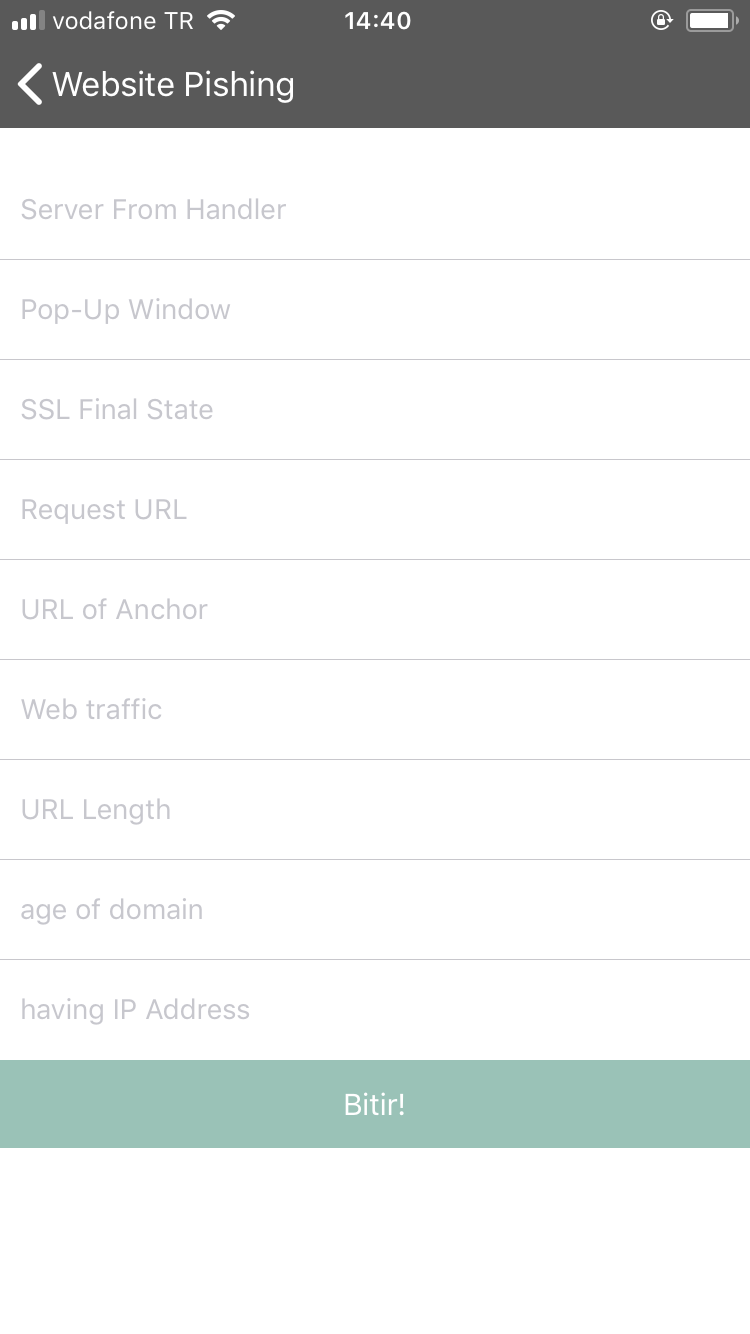
Task: Select the URL of Anchor field
Action: click(375, 610)
